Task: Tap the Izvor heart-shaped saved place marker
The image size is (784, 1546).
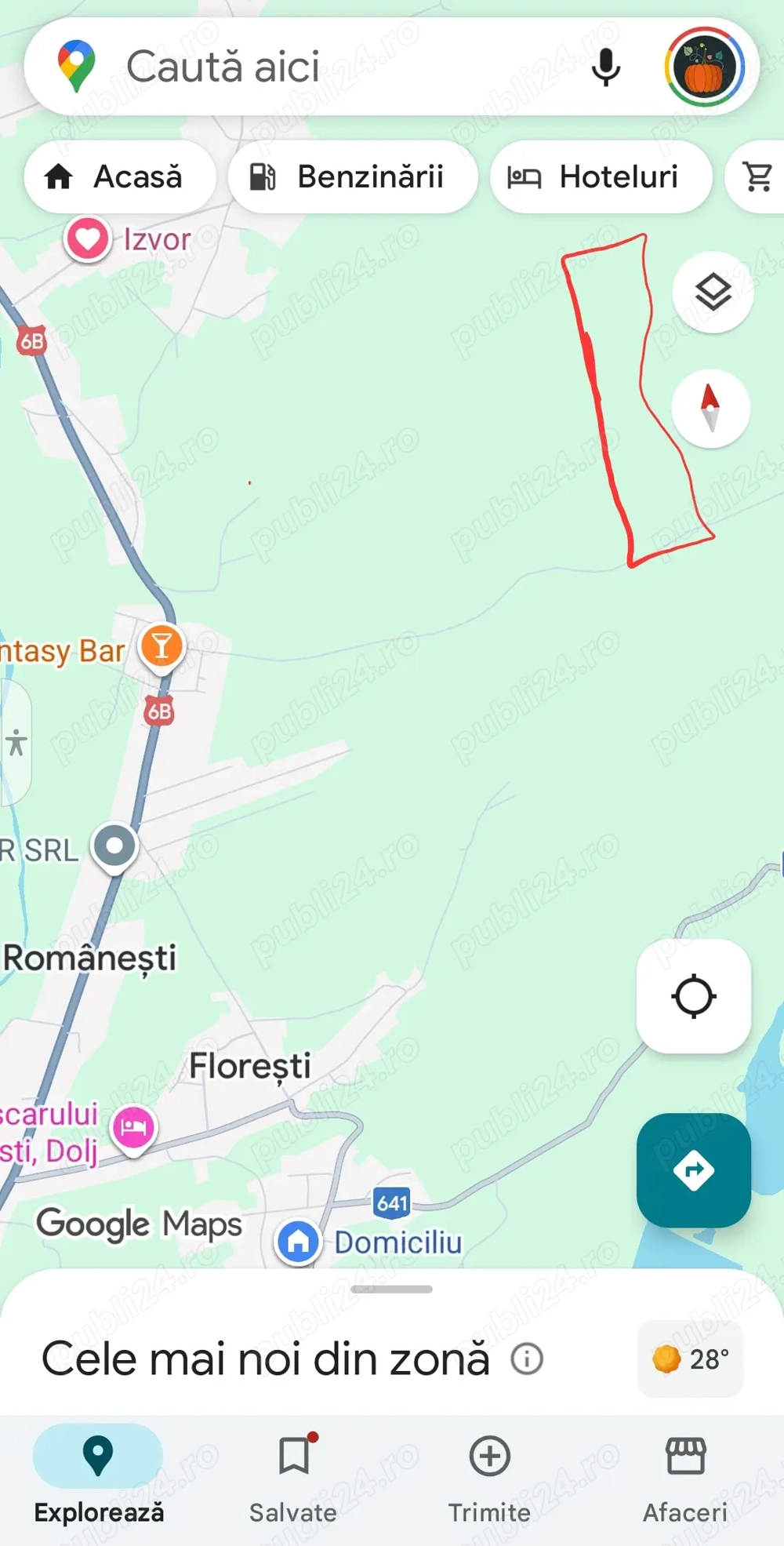Action: pyautogui.click(x=86, y=238)
